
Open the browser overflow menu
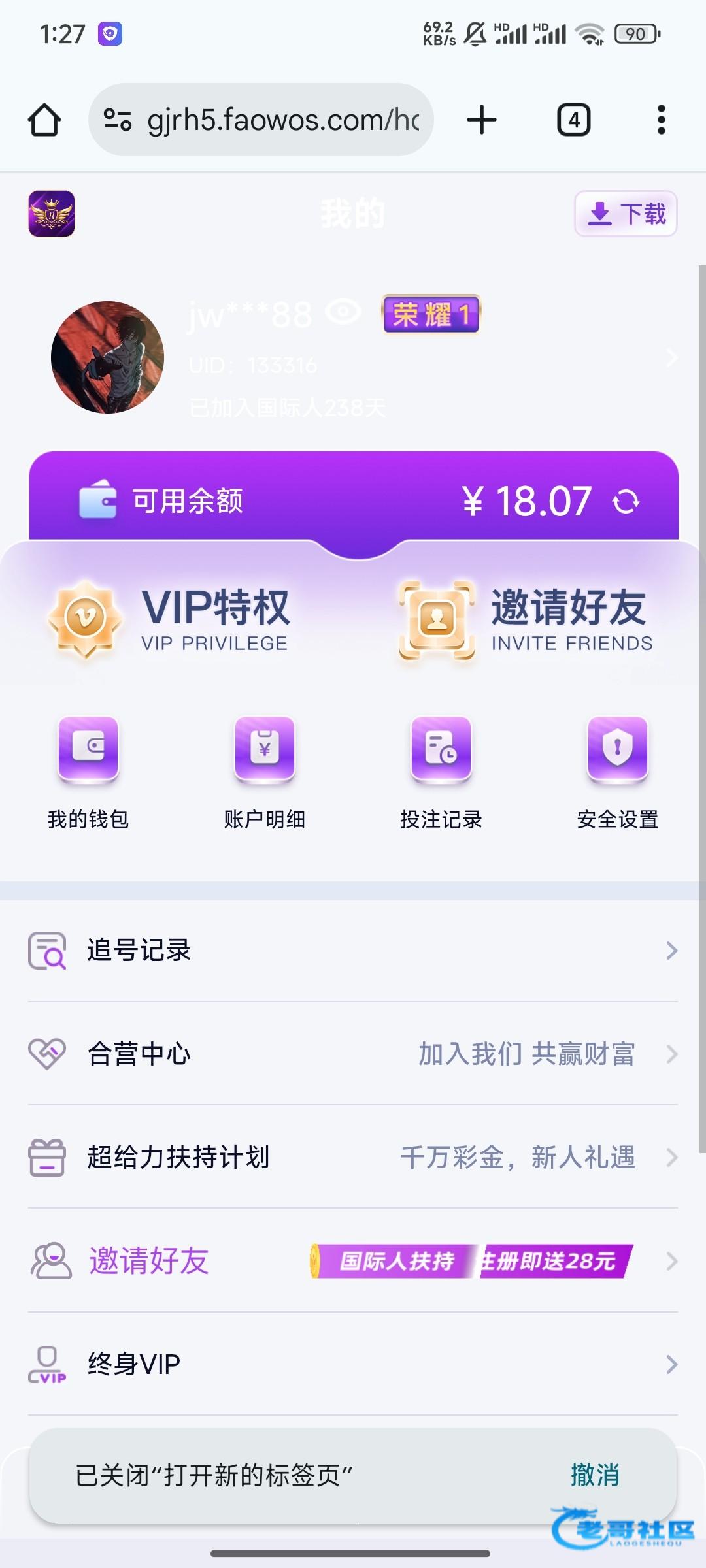click(662, 120)
